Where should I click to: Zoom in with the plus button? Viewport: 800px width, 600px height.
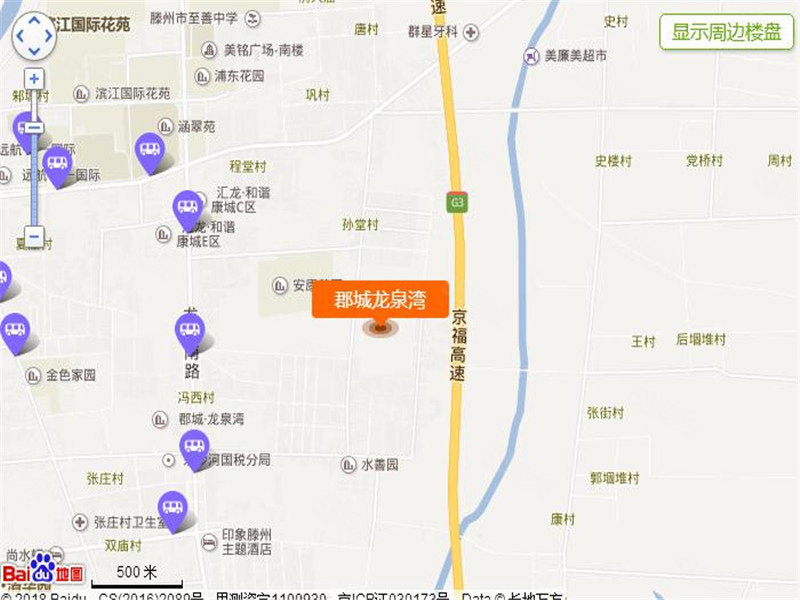[34, 78]
